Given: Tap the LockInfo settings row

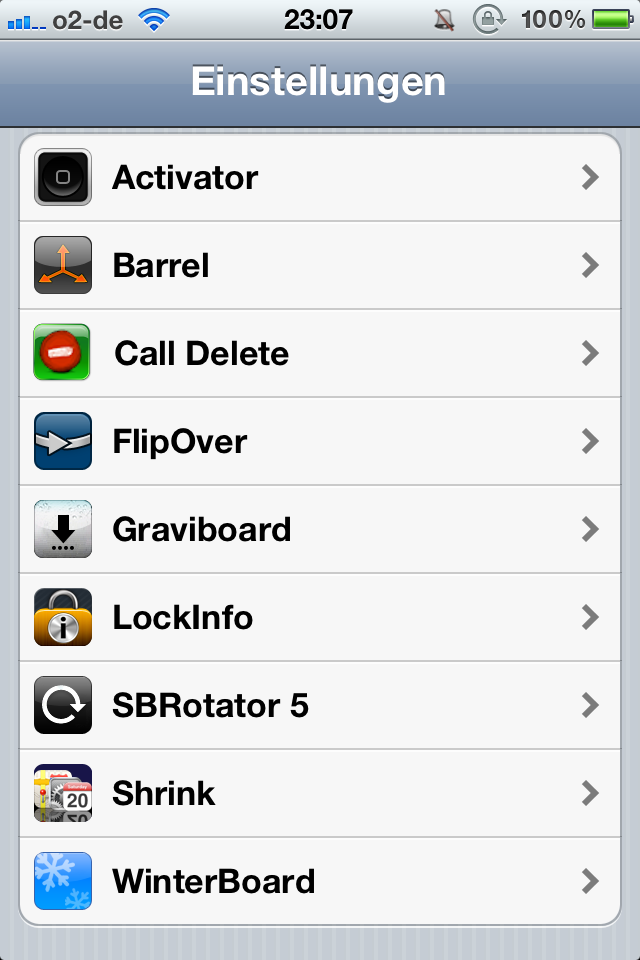Looking at the screenshot, I should [320, 618].
